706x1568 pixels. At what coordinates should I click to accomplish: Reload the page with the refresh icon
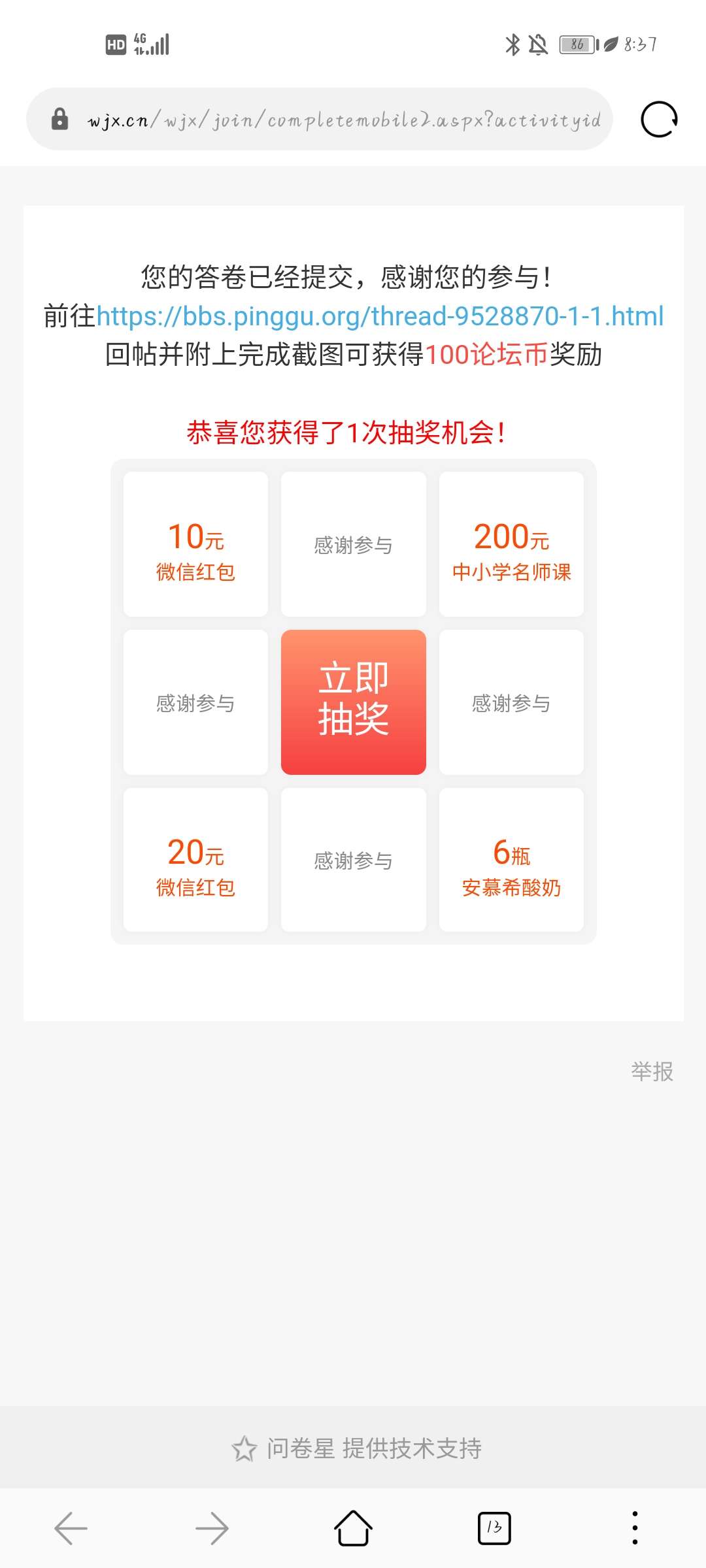[658, 120]
